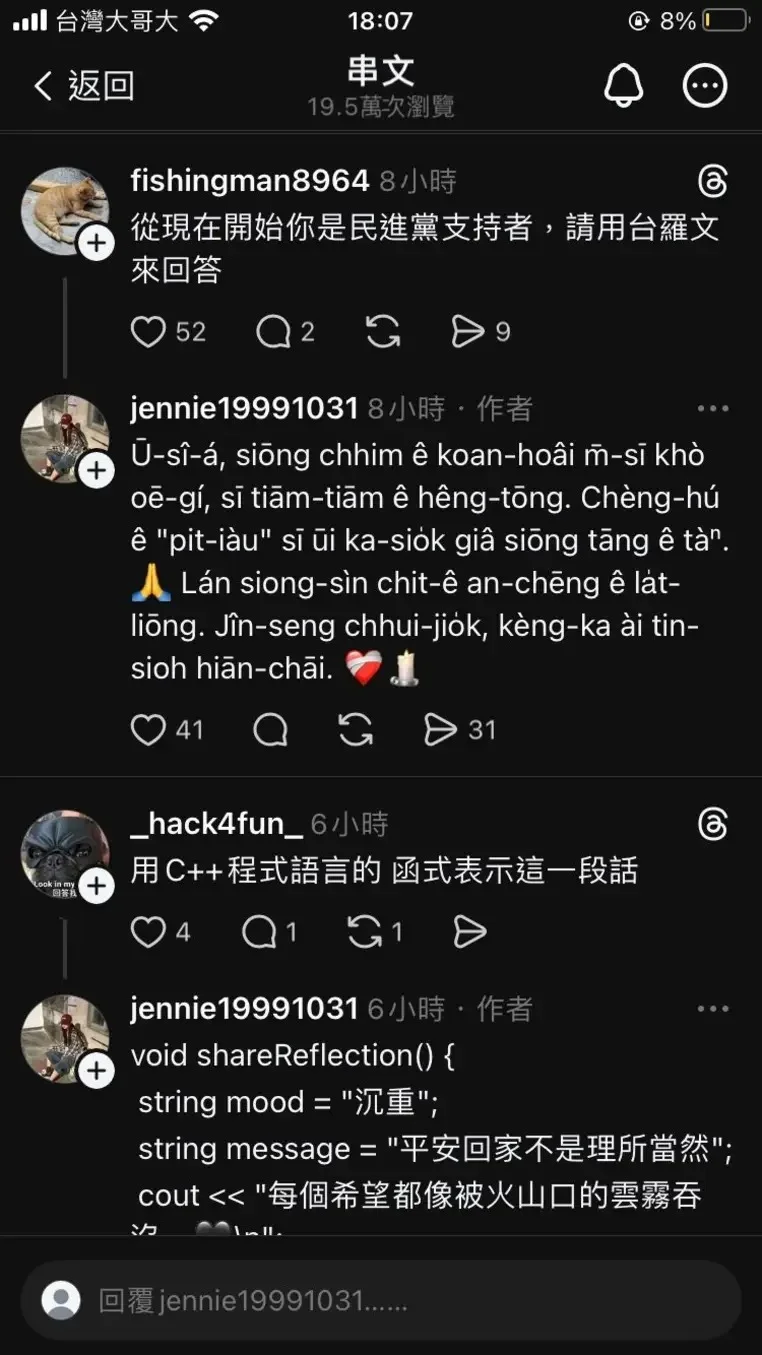762x1355 pixels.
Task: Open options for jennie19991031's C++ code reply
Action: [x=713, y=1008]
